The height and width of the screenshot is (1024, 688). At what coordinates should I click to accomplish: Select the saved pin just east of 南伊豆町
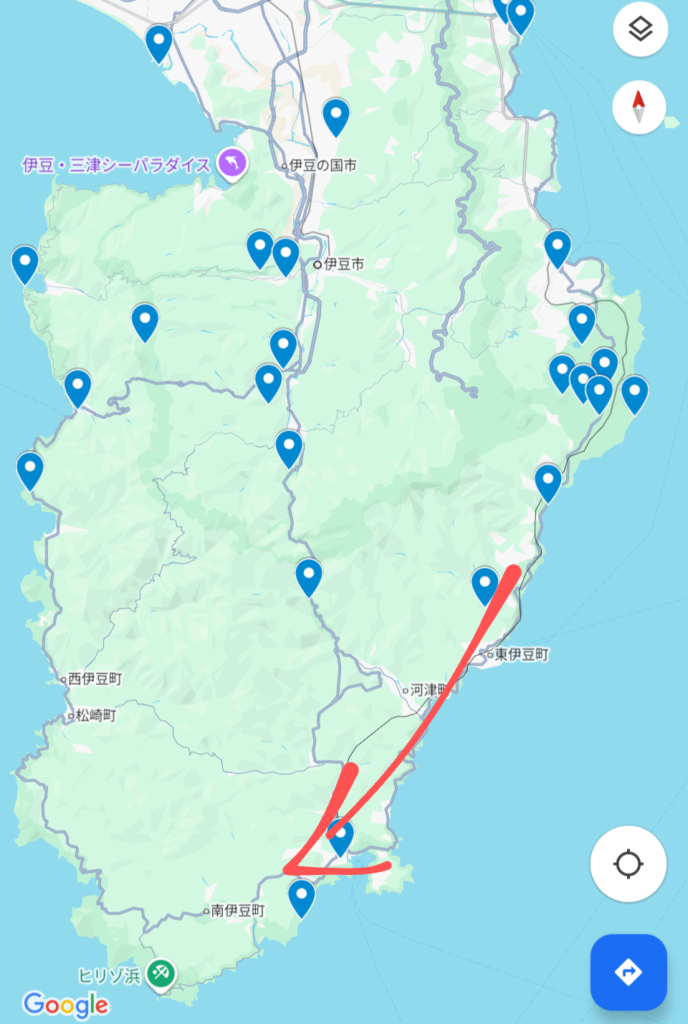[301, 897]
